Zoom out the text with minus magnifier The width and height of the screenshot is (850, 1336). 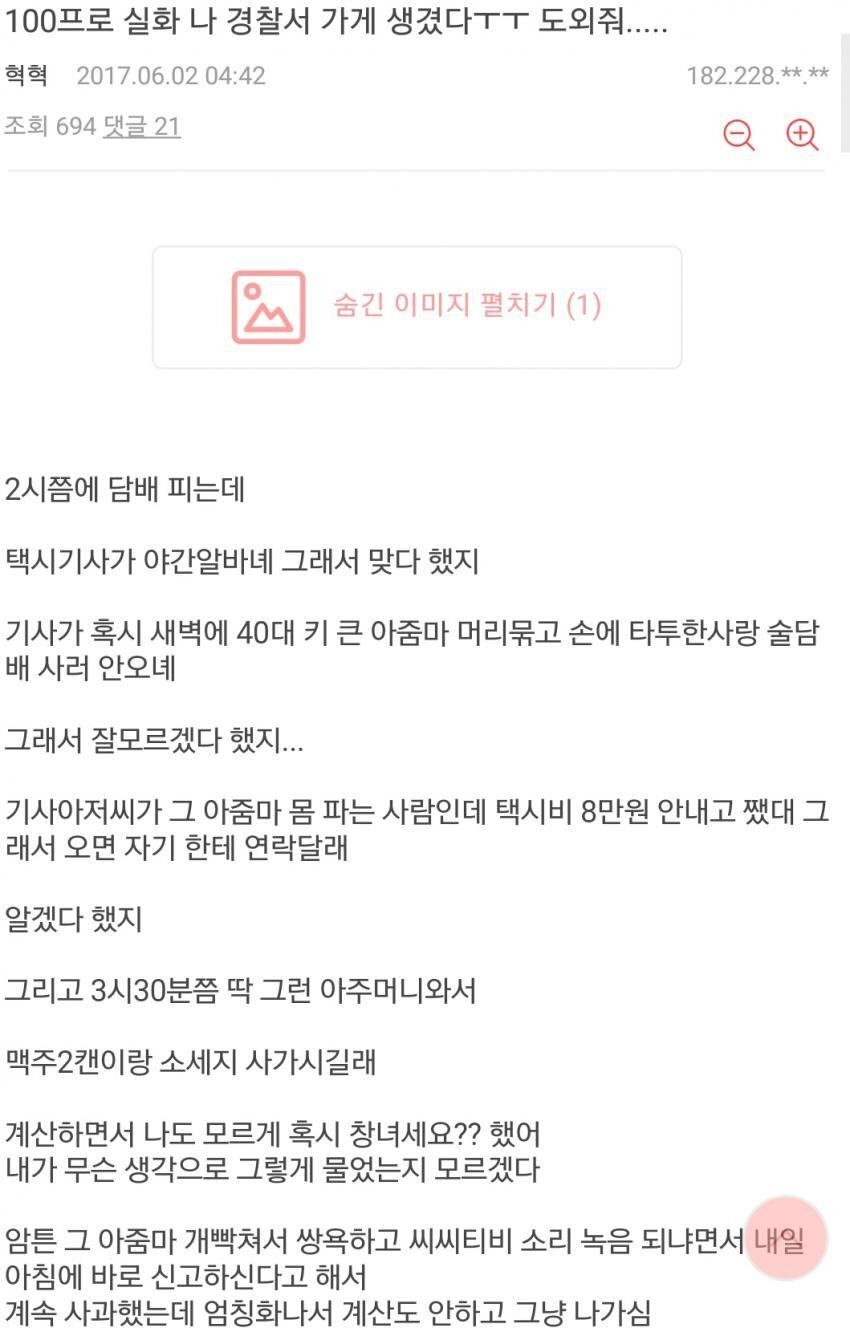(x=738, y=134)
